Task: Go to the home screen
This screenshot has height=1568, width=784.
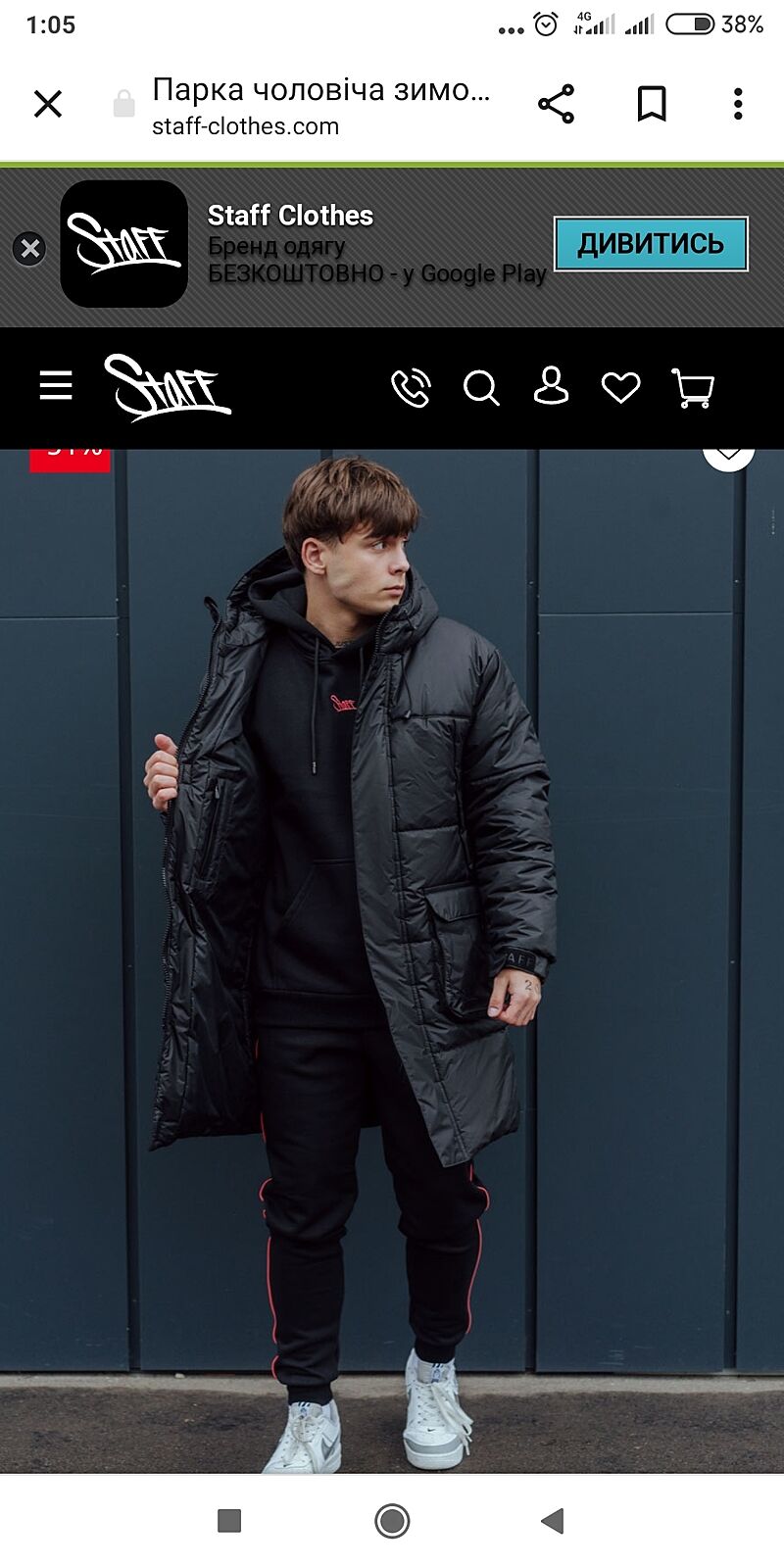Action: [x=392, y=1521]
